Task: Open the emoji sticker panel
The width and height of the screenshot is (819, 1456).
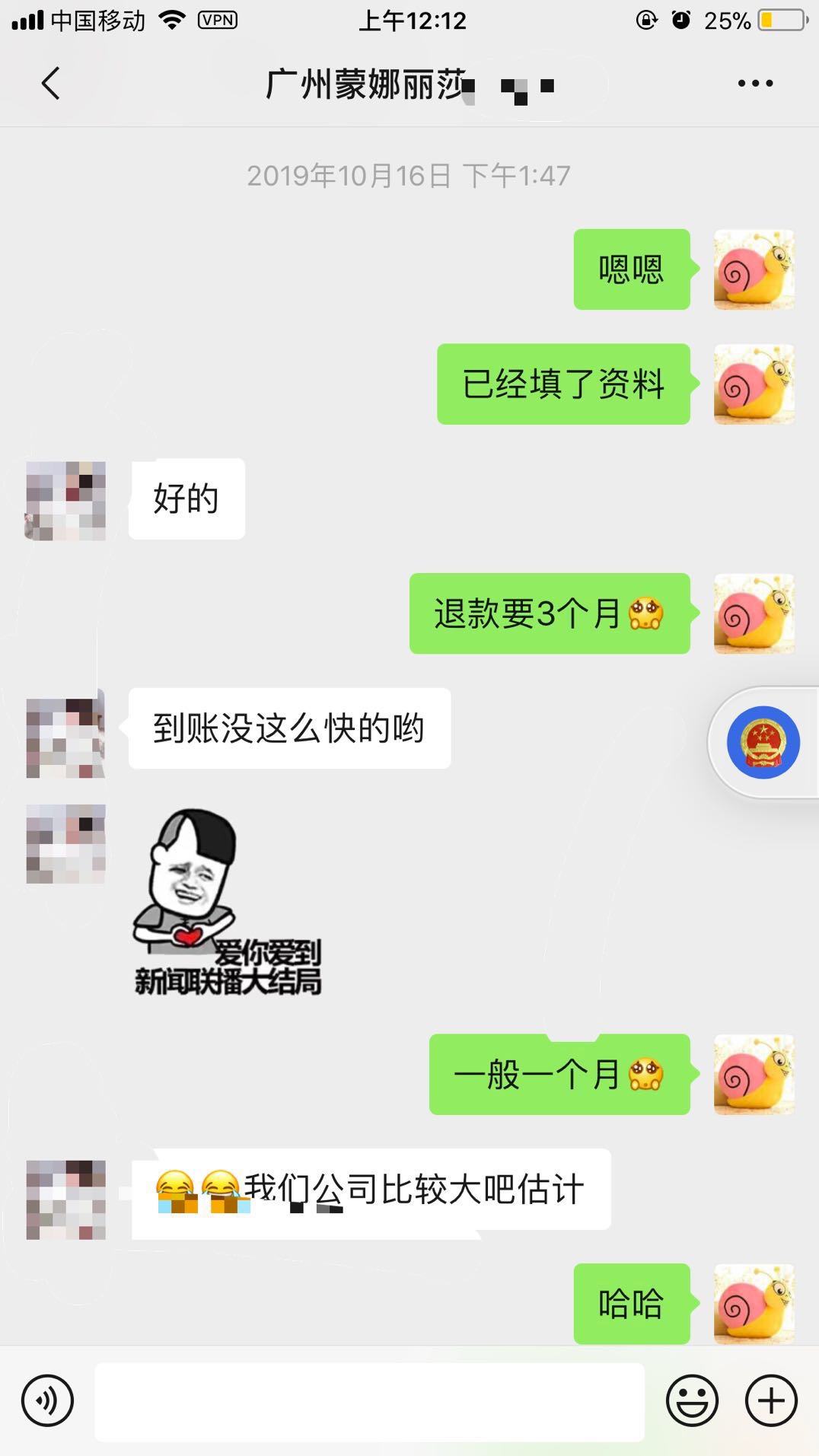Action: 692,1400
